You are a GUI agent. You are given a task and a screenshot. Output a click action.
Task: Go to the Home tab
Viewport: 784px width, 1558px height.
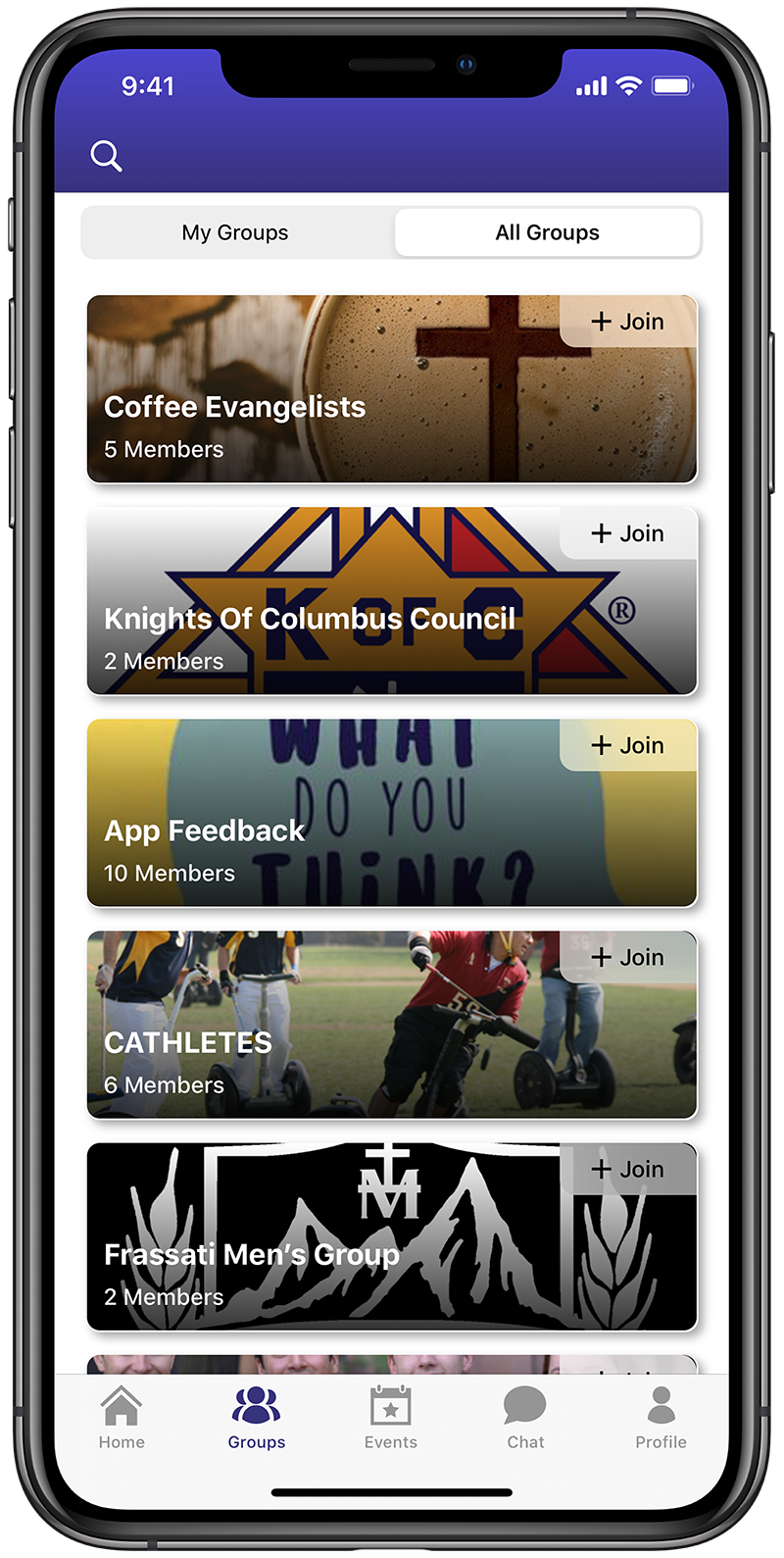click(x=122, y=1418)
